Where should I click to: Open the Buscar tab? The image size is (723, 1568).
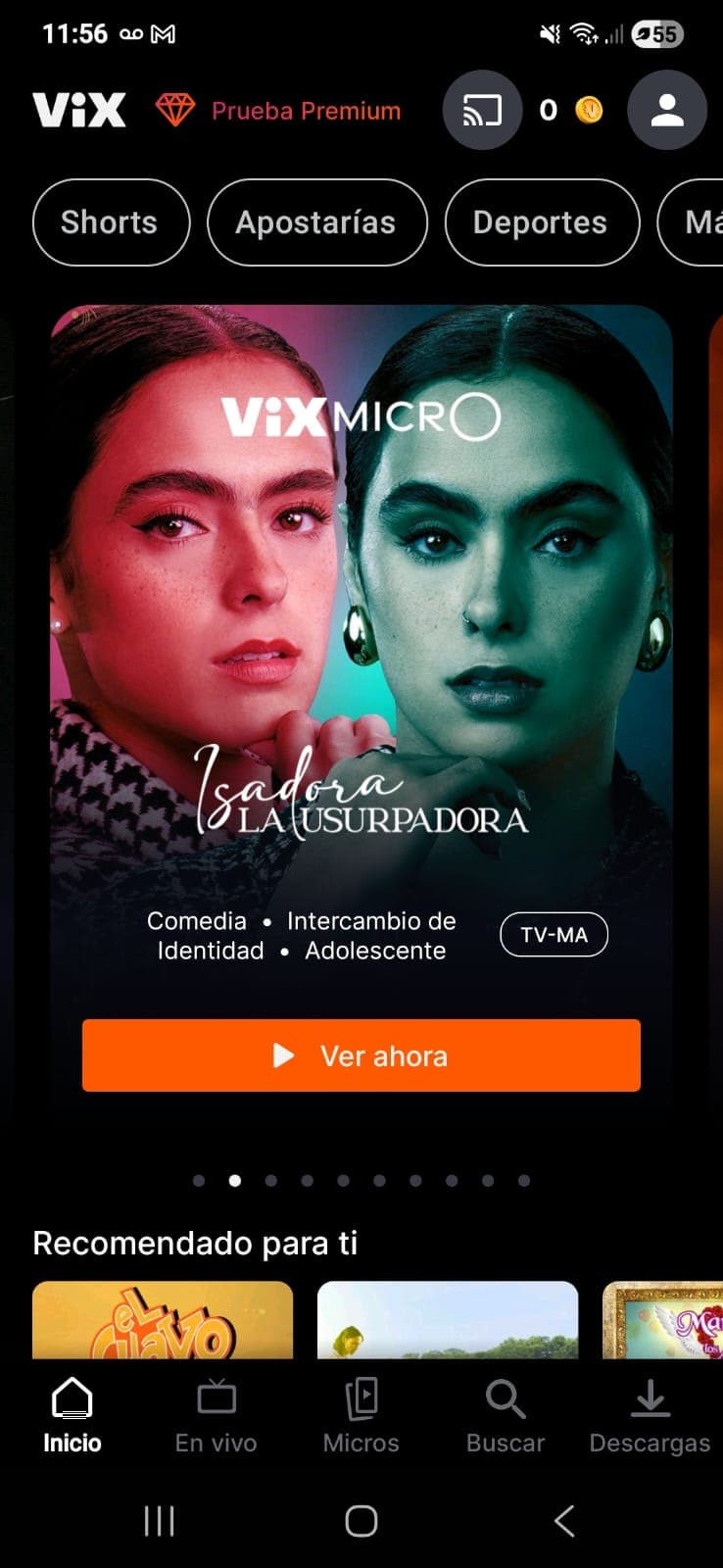[x=506, y=1415]
